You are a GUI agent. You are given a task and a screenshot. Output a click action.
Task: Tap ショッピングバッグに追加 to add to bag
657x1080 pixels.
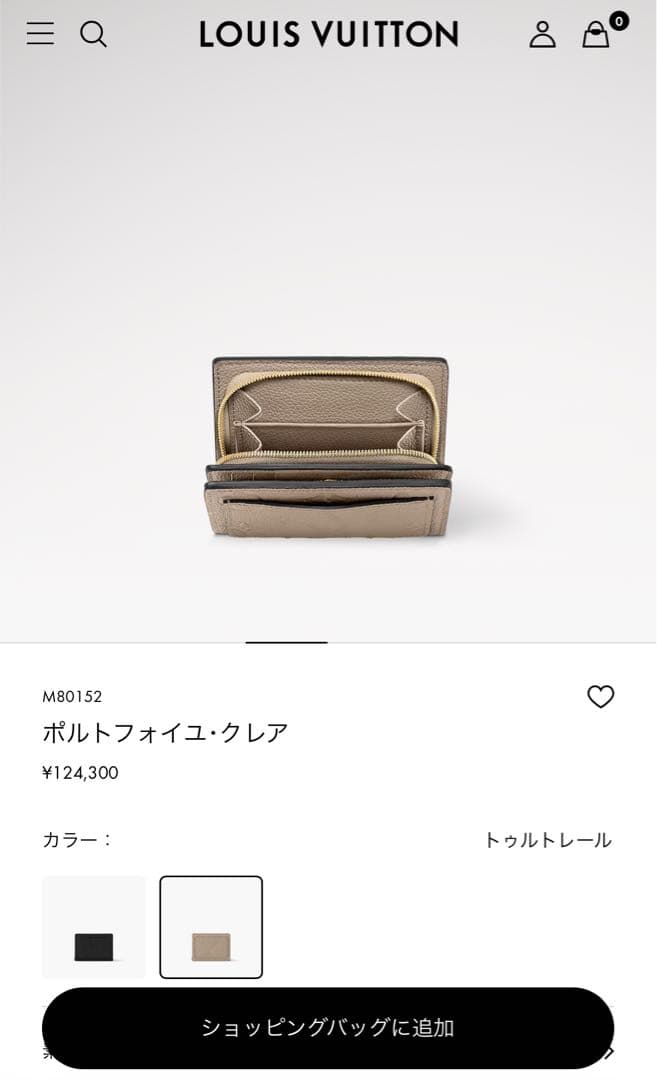tap(328, 1027)
